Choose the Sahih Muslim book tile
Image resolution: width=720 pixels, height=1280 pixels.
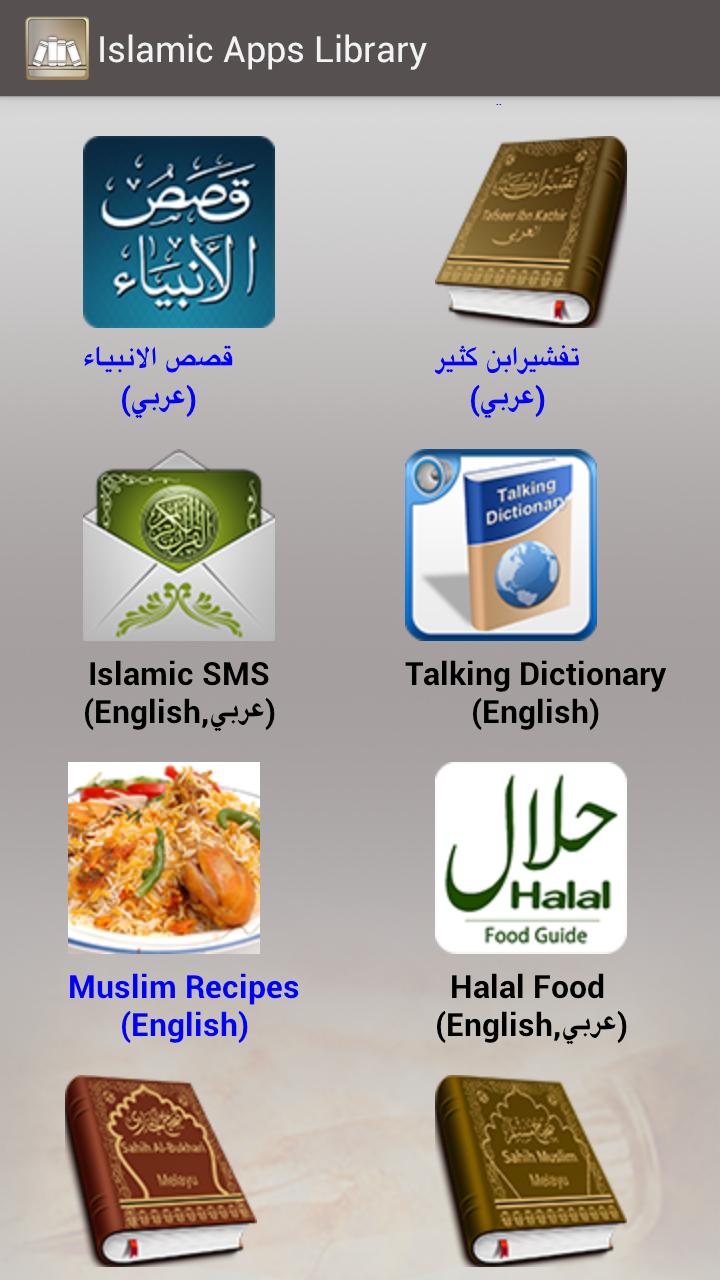pos(530,1170)
